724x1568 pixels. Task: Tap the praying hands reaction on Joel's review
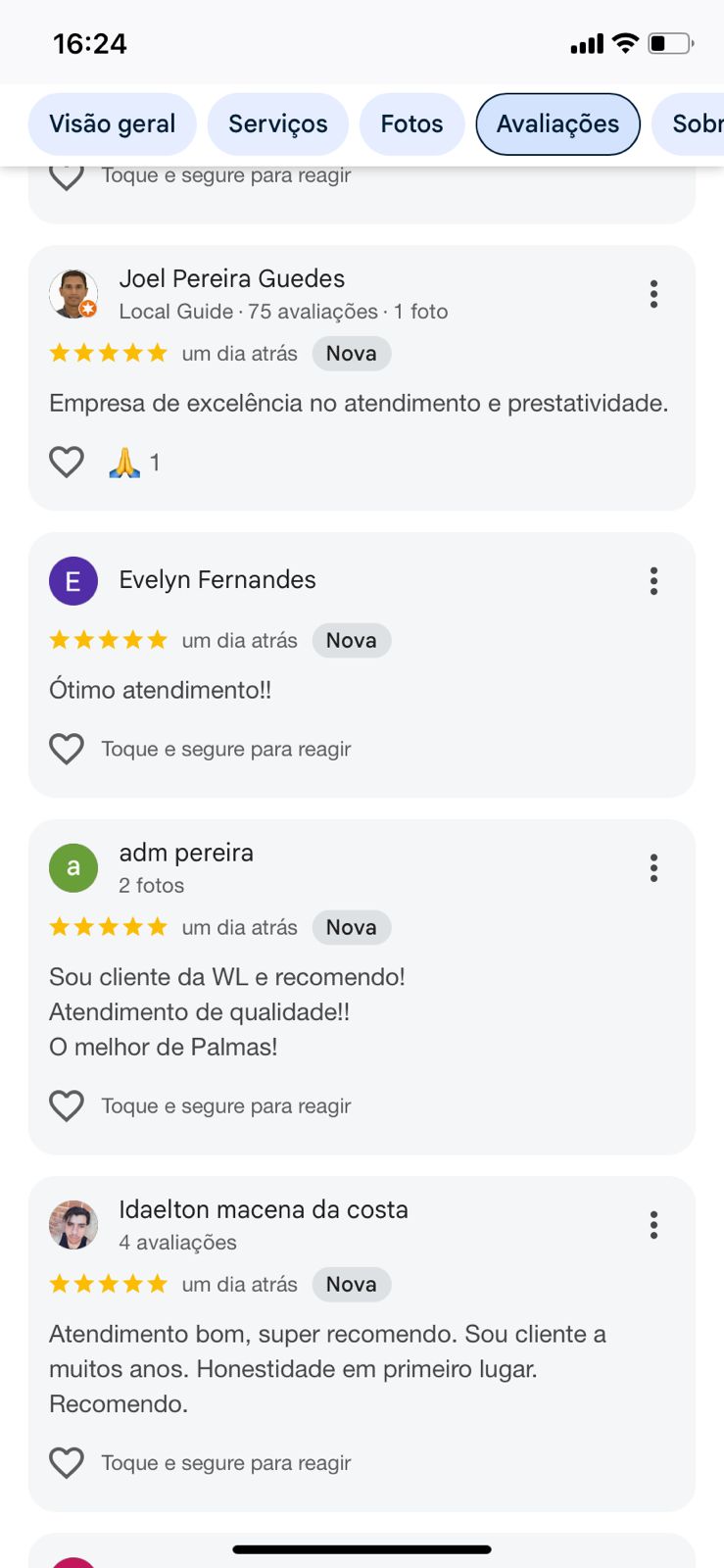pyautogui.click(x=125, y=462)
